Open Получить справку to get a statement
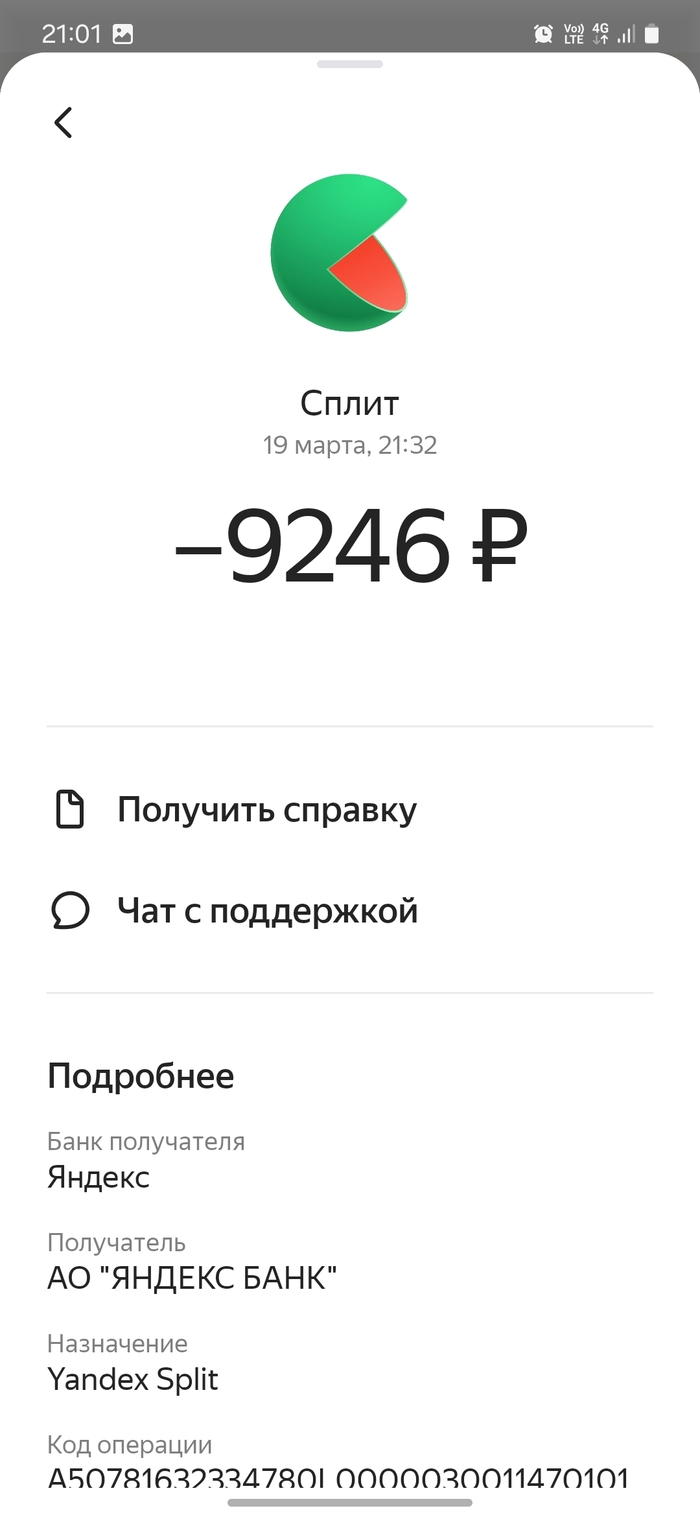700x1517 pixels. (x=266, y=810)
